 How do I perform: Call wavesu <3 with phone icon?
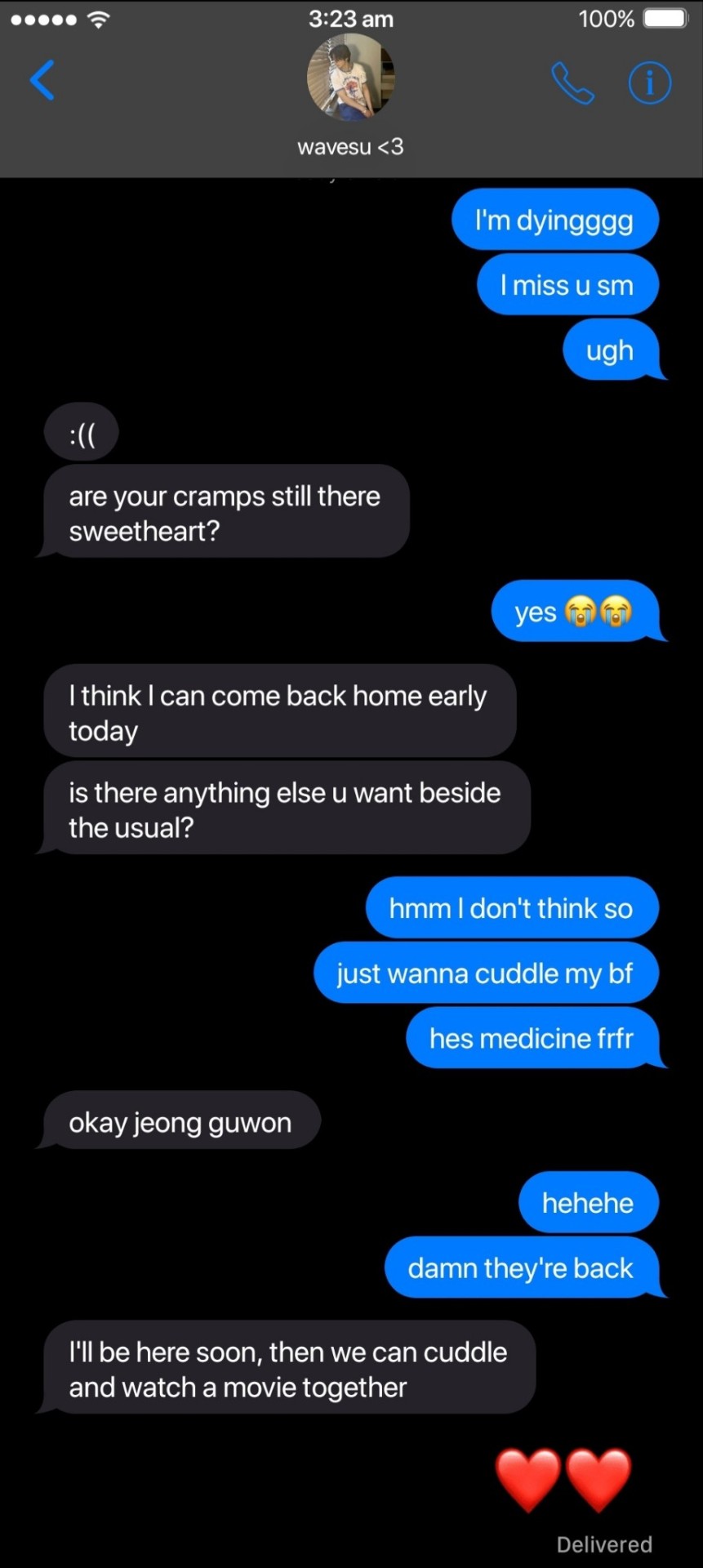pyautogui.click(x=572, y=82)
